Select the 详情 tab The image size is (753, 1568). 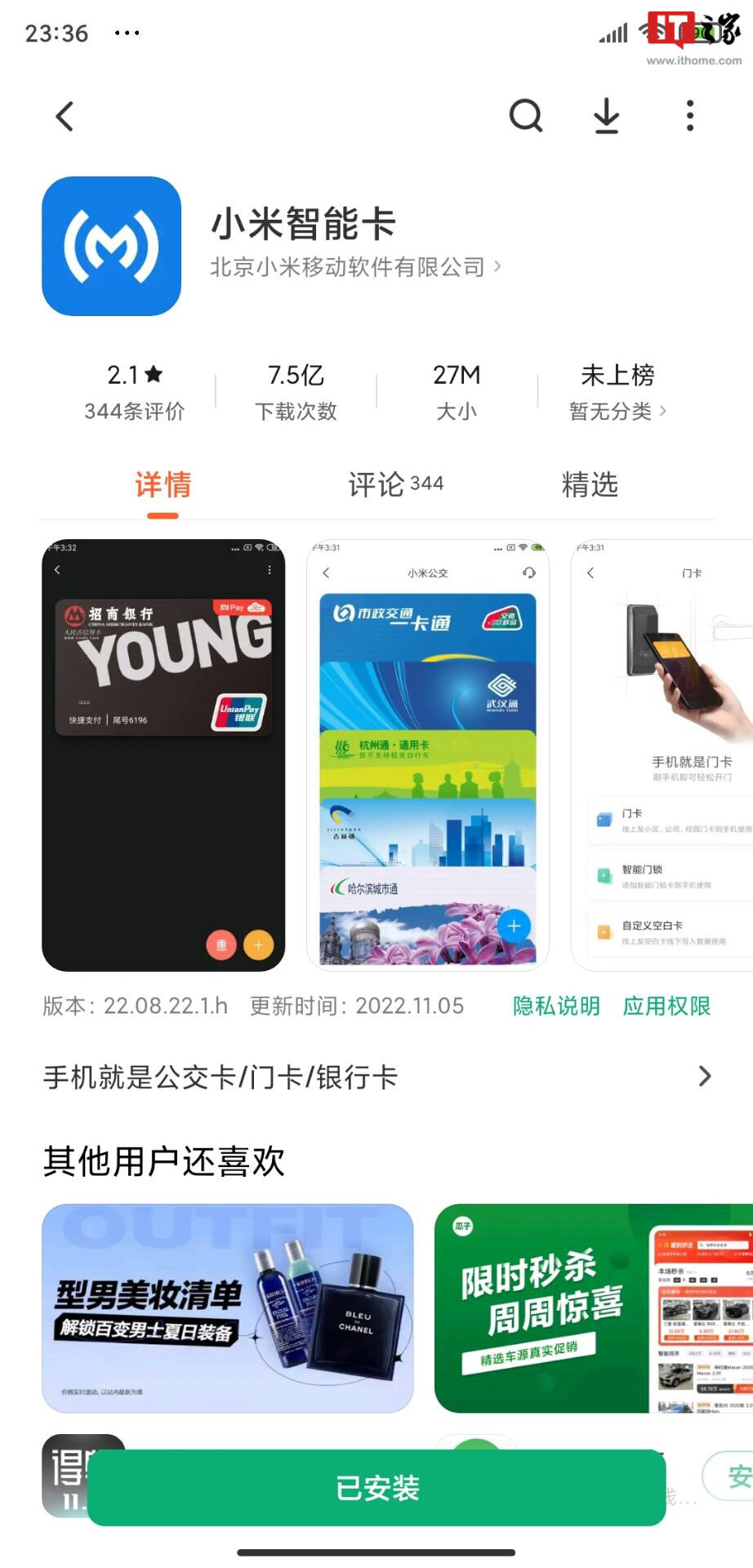coord(163,484)
